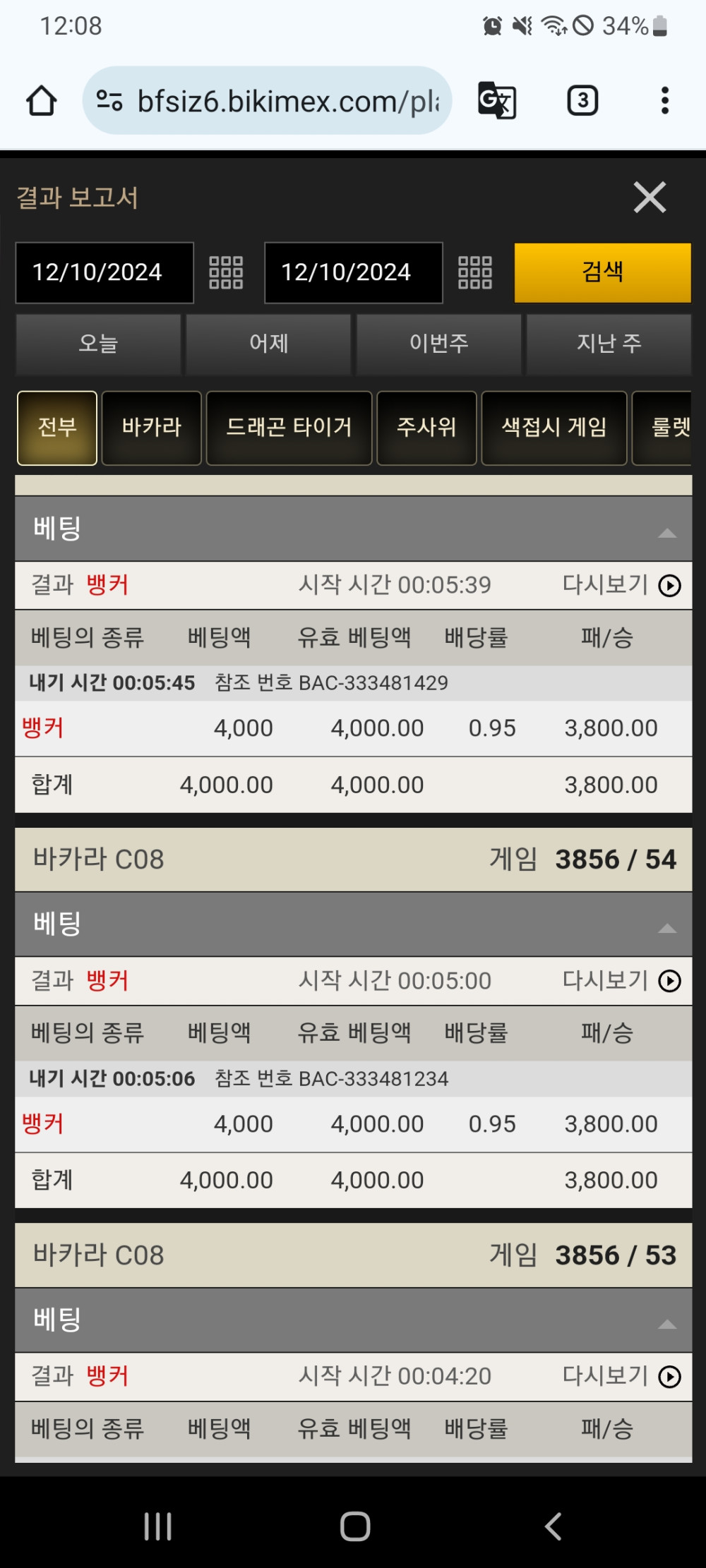Select the 오늘 quick filter

[x=98, y=344]
